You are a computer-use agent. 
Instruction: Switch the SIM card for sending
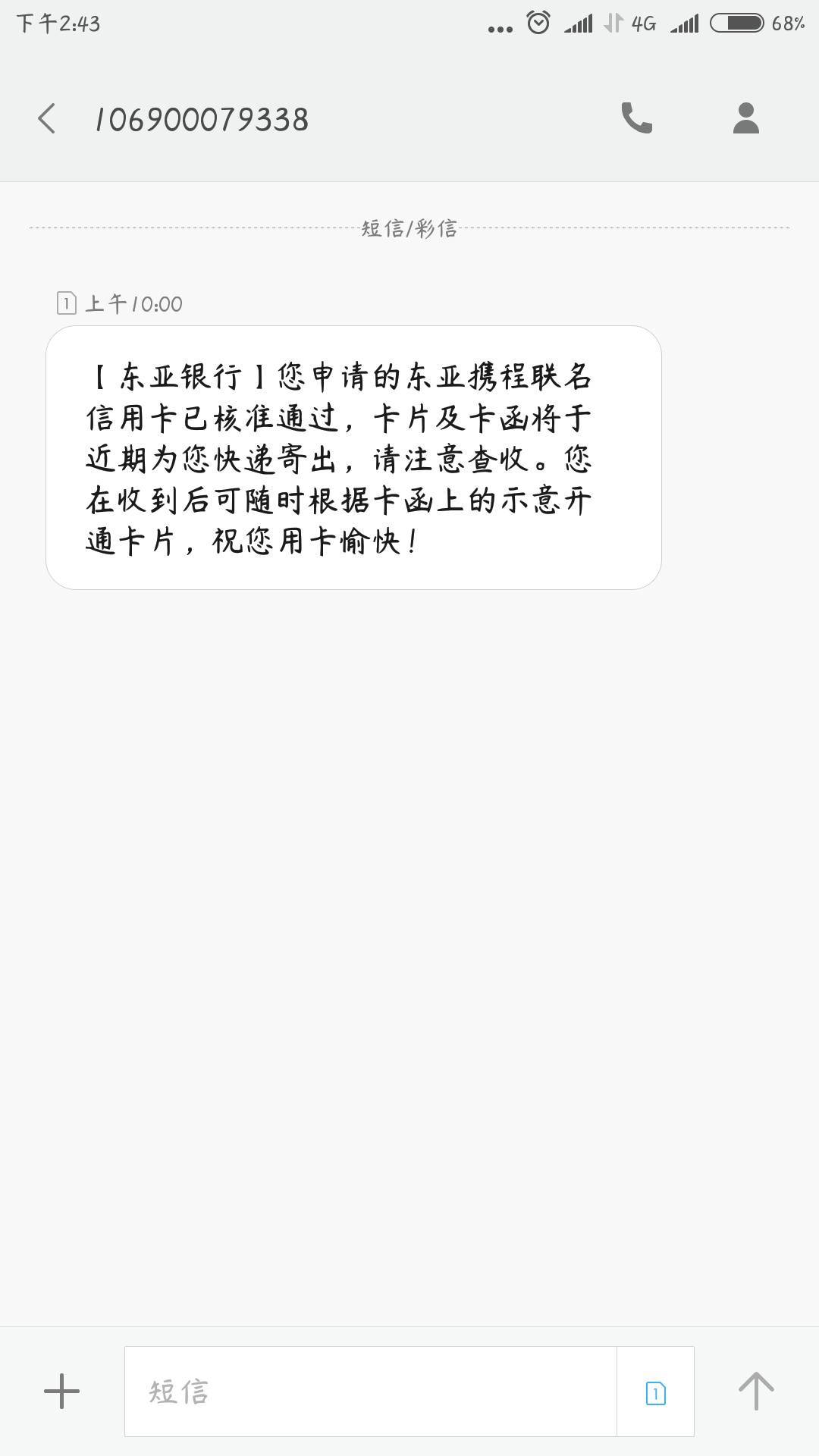(x=655, y=1392)
